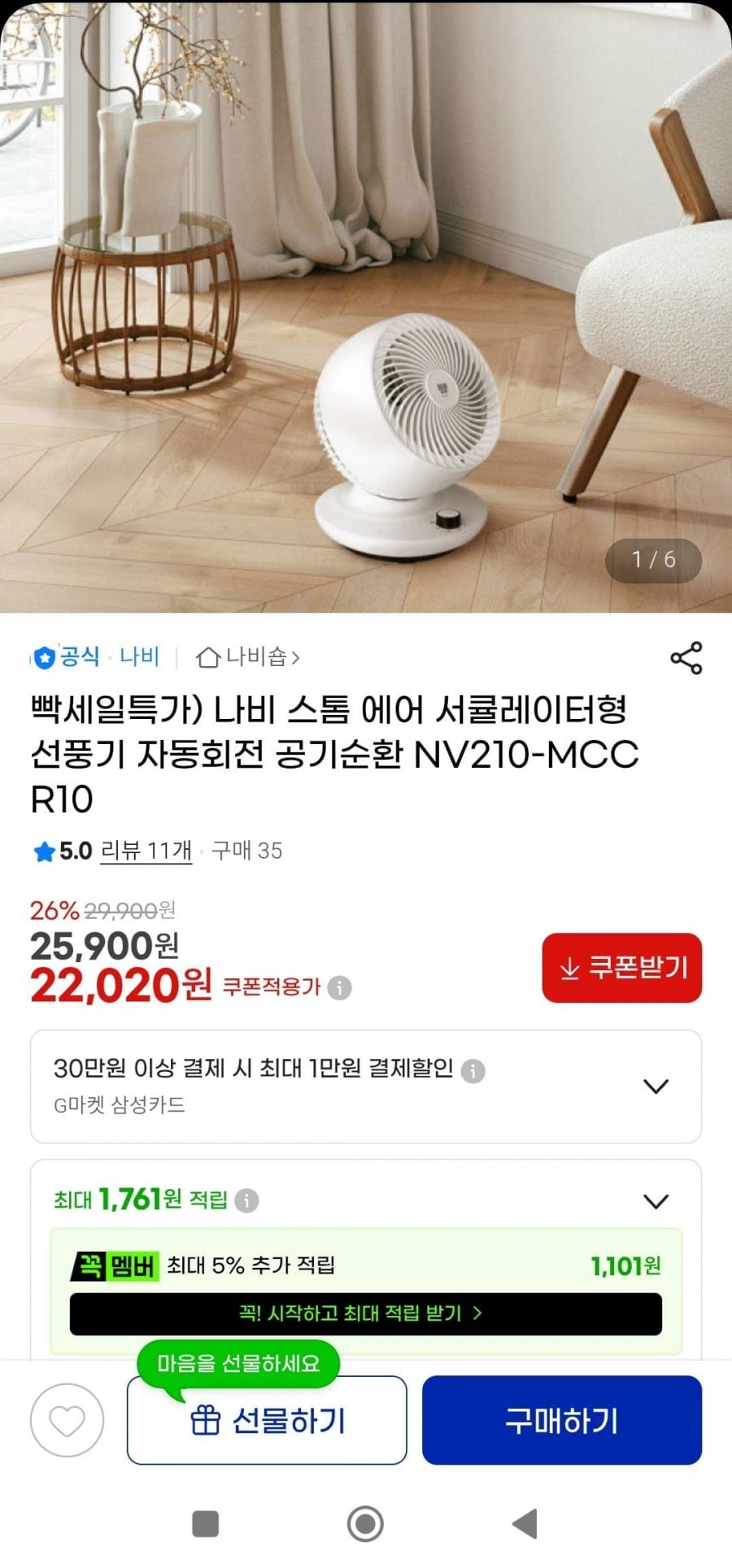
Task: Add the product to wishlist heart
Action: 67,1420
